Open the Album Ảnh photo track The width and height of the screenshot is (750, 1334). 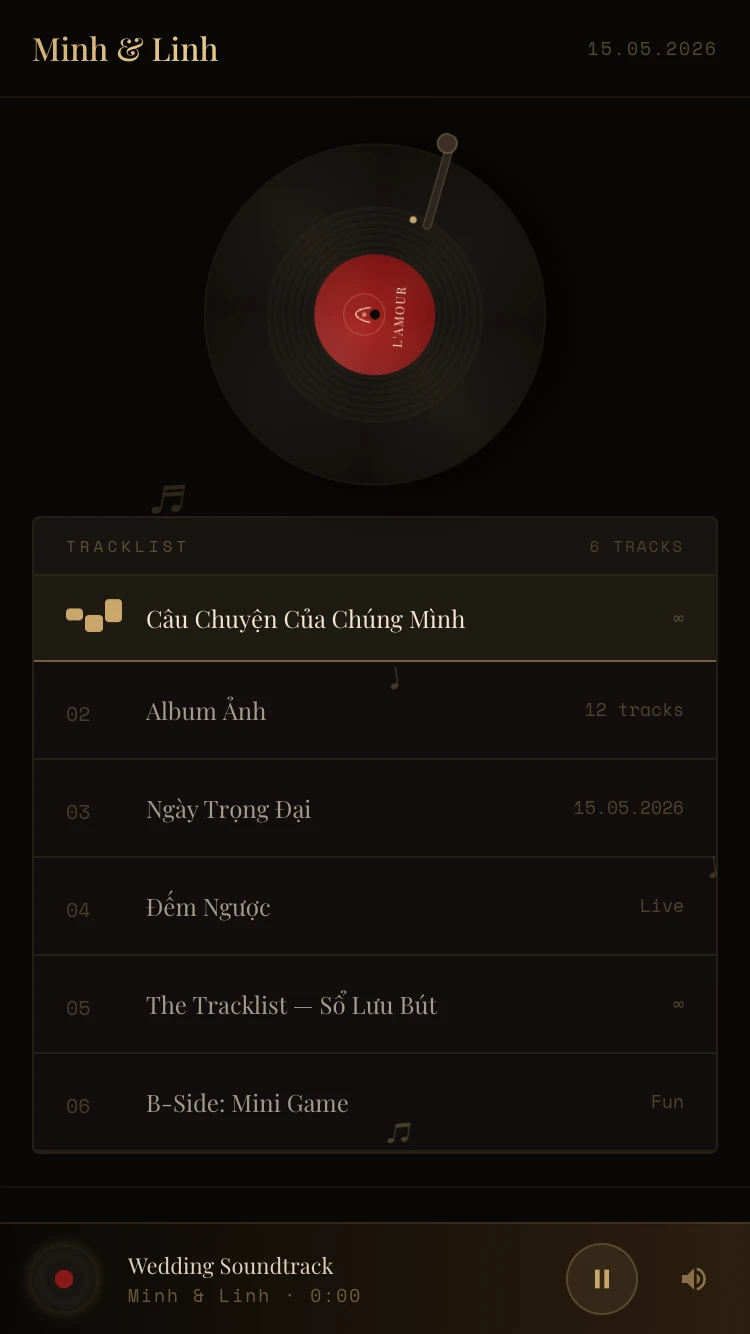(x=375, y=710)
